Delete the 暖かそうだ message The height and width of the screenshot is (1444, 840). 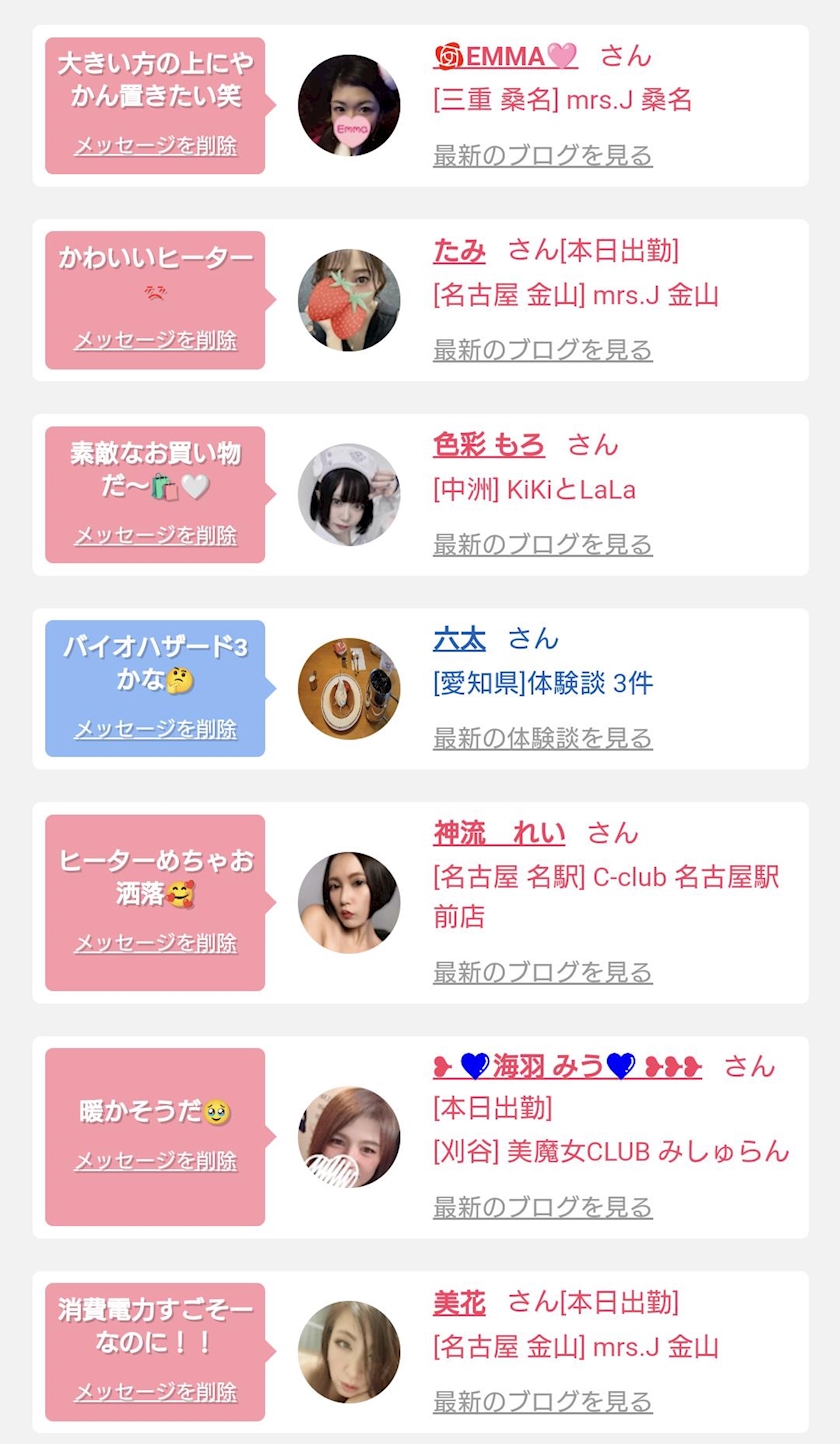(x=155, y=1161)
